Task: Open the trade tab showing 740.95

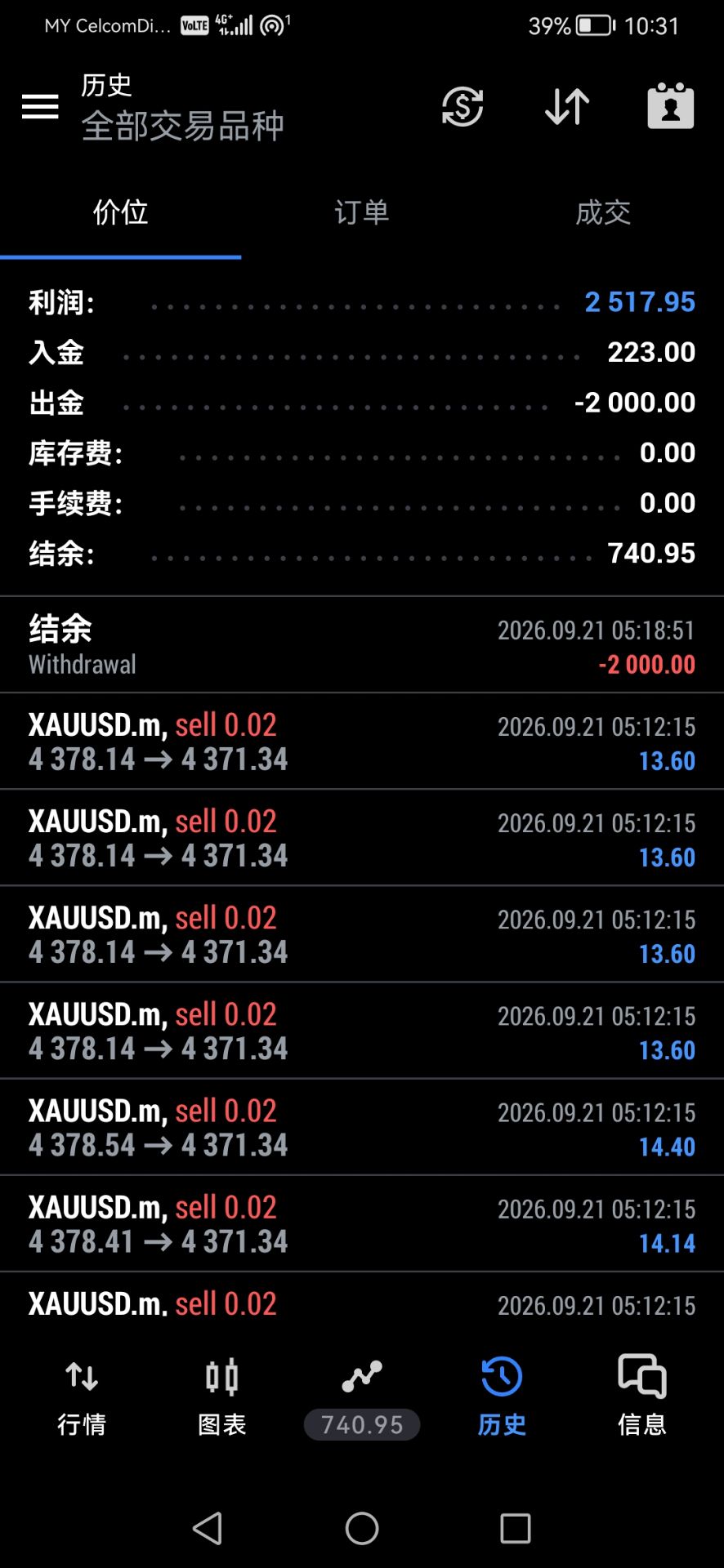Action: point(362,1398)
